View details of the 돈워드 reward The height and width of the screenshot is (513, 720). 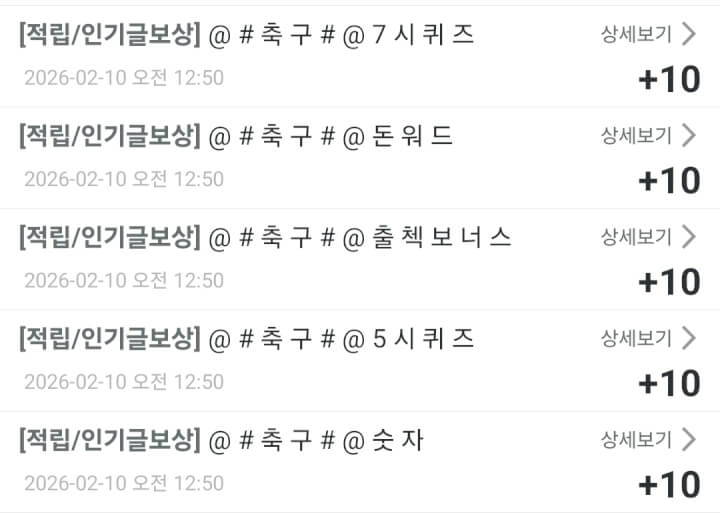[x=647, y=135]
